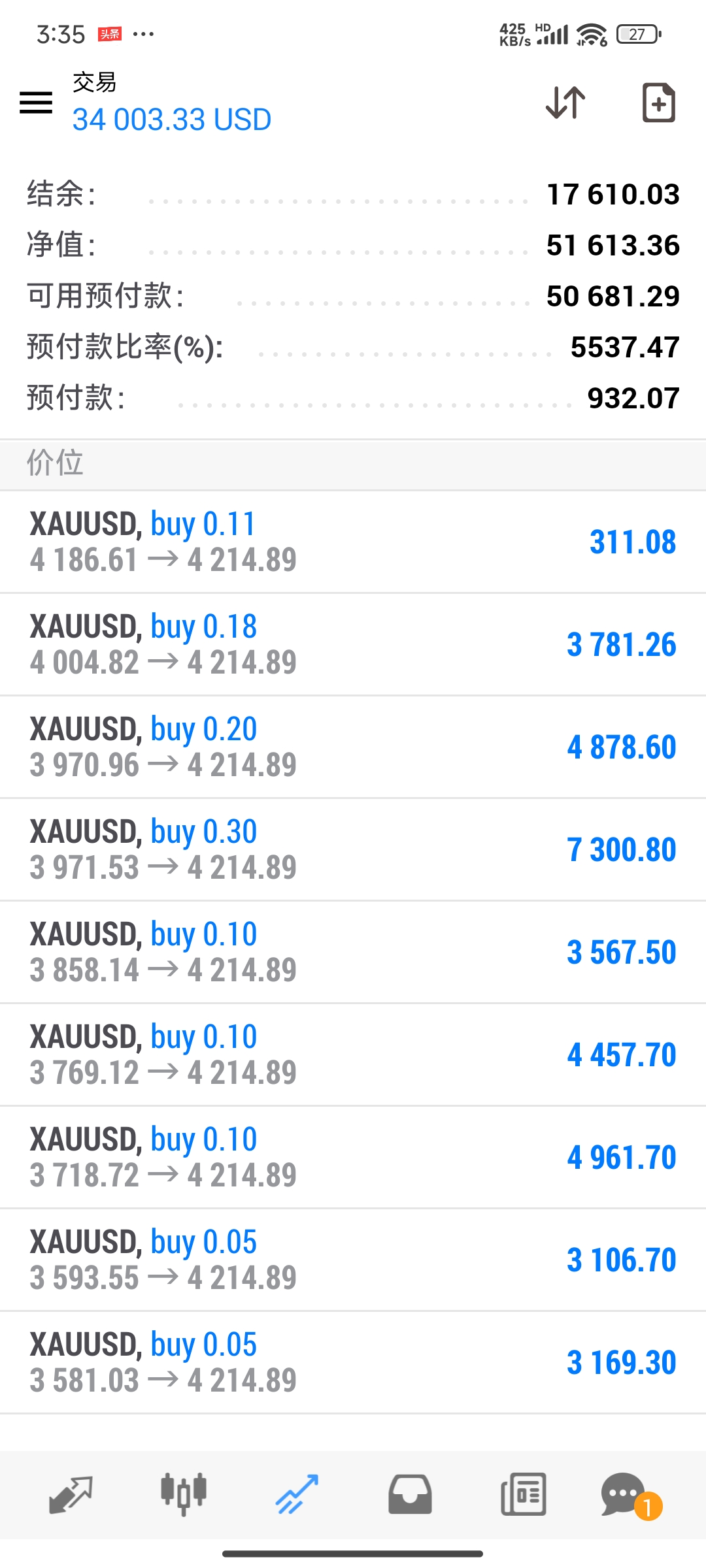Open XAUUSD buy 0.11 position at 4186.61
The width and height of the screenshot is (706, 1568).
click(x=353, y=542)
